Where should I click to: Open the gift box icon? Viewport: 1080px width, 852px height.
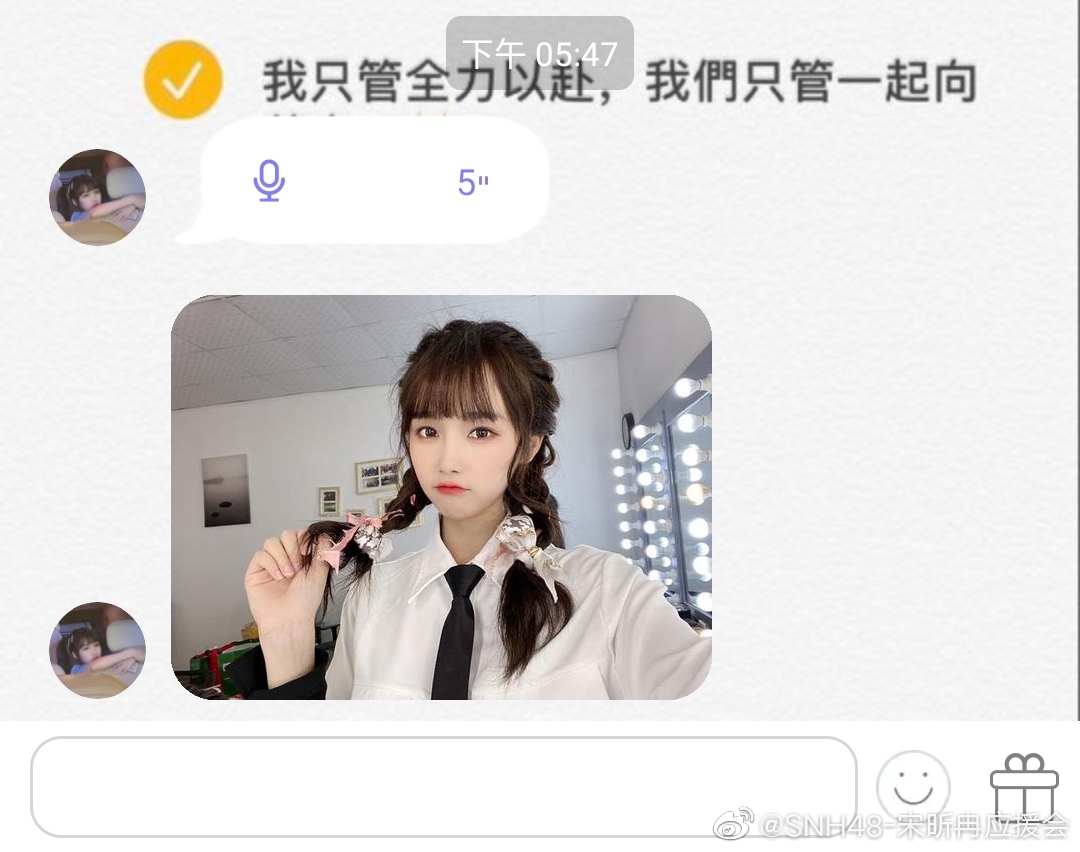[x=1023, y=786]
